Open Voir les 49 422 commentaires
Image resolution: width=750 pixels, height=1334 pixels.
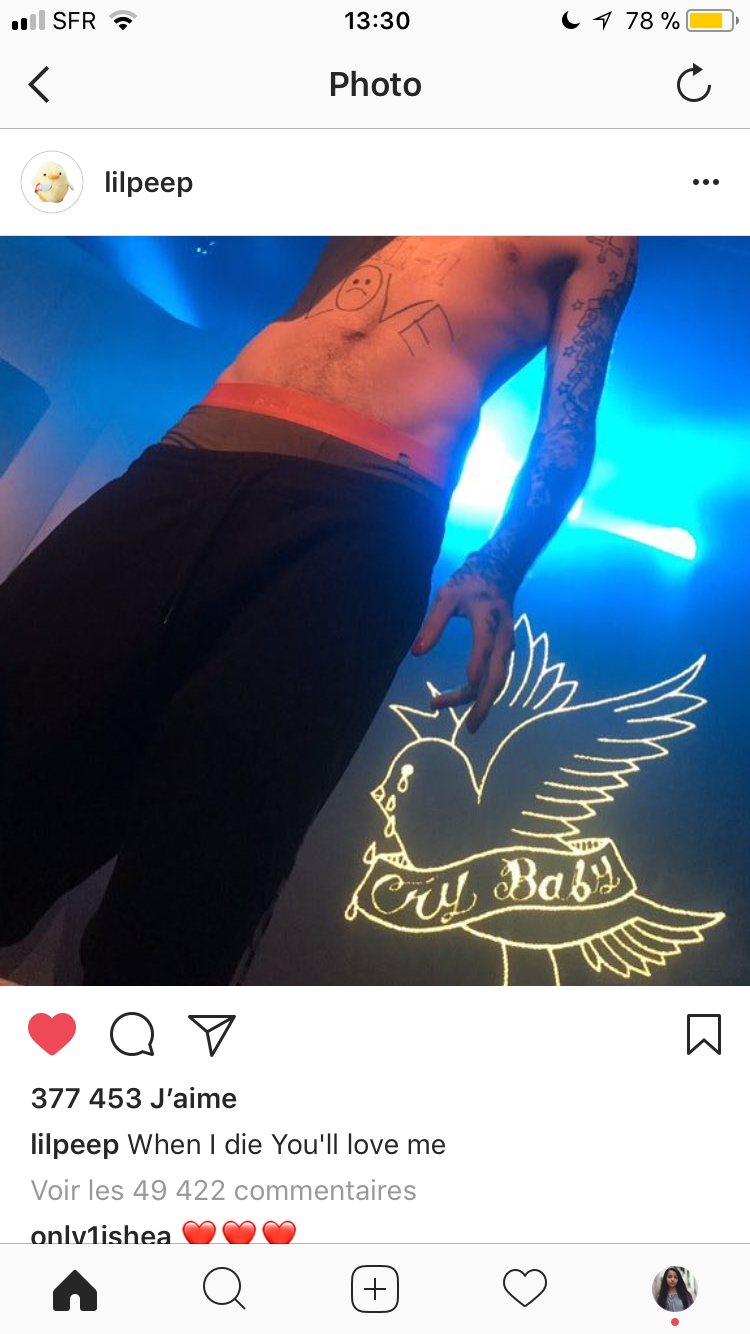point(224,1190)
